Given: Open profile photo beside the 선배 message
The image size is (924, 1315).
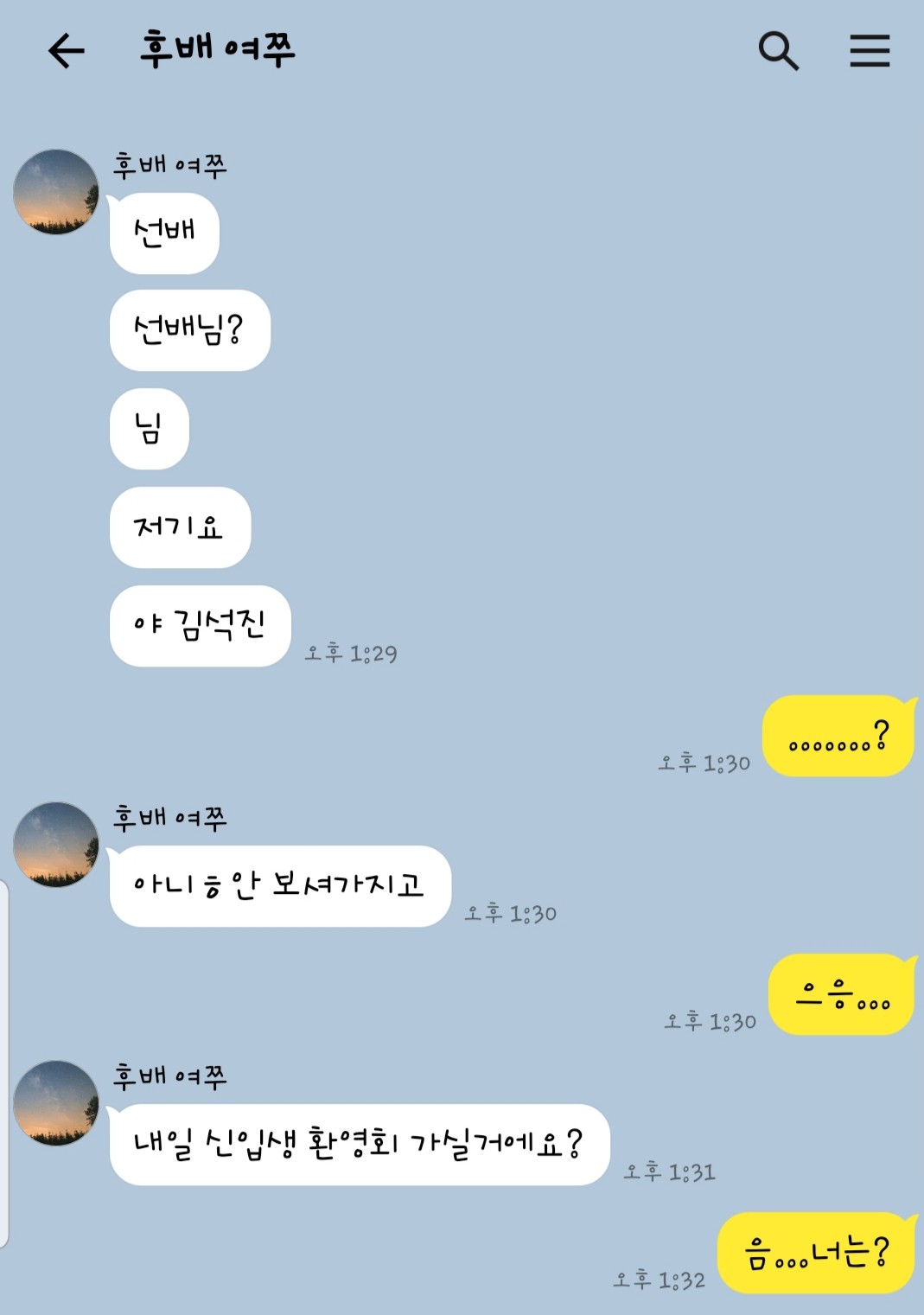Looking at the screenshot, I should click(x=56, y=192).
